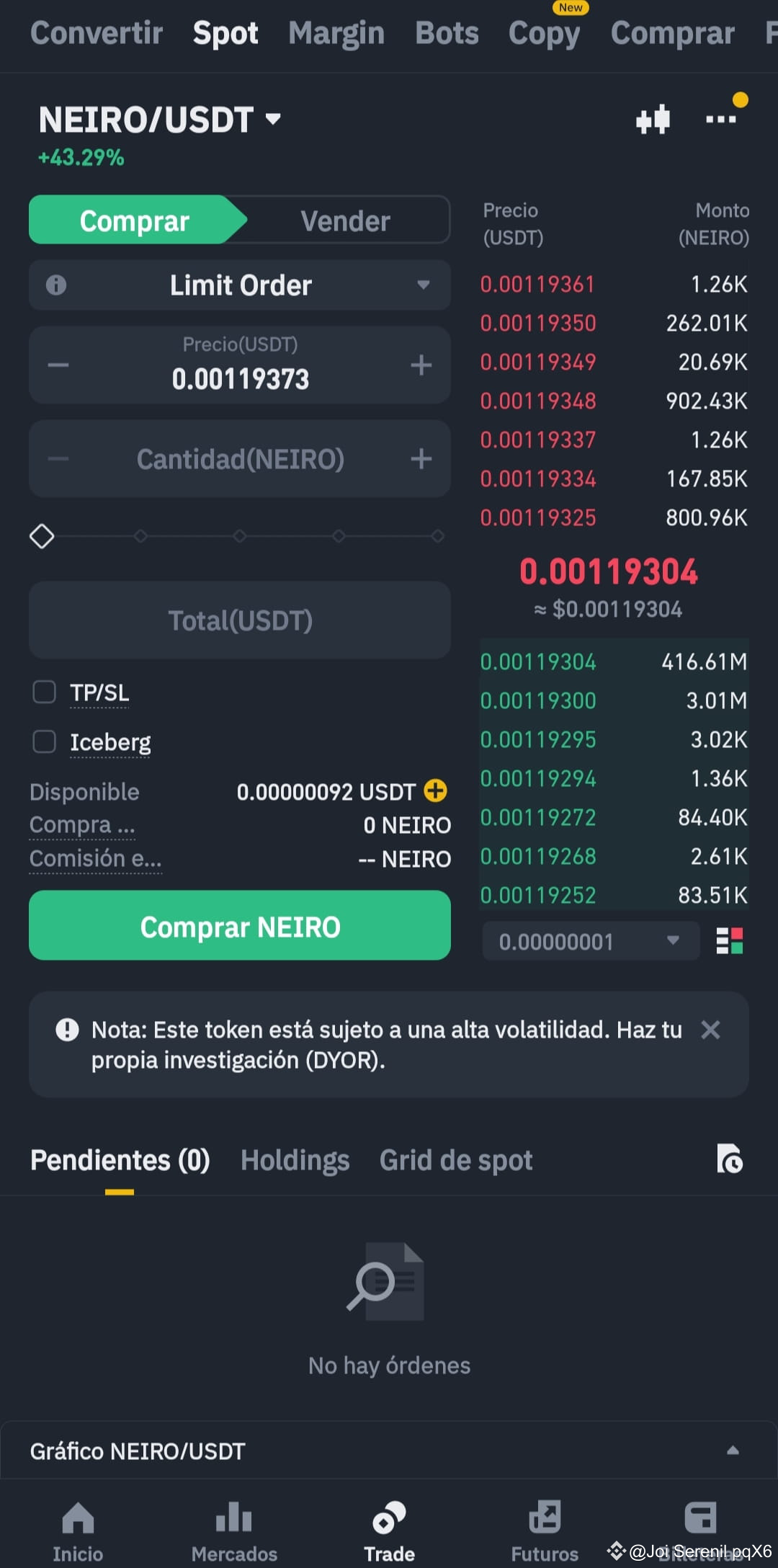Open the Limit Order dropdown
This screenshot has width=778, height=1568.
240,285
